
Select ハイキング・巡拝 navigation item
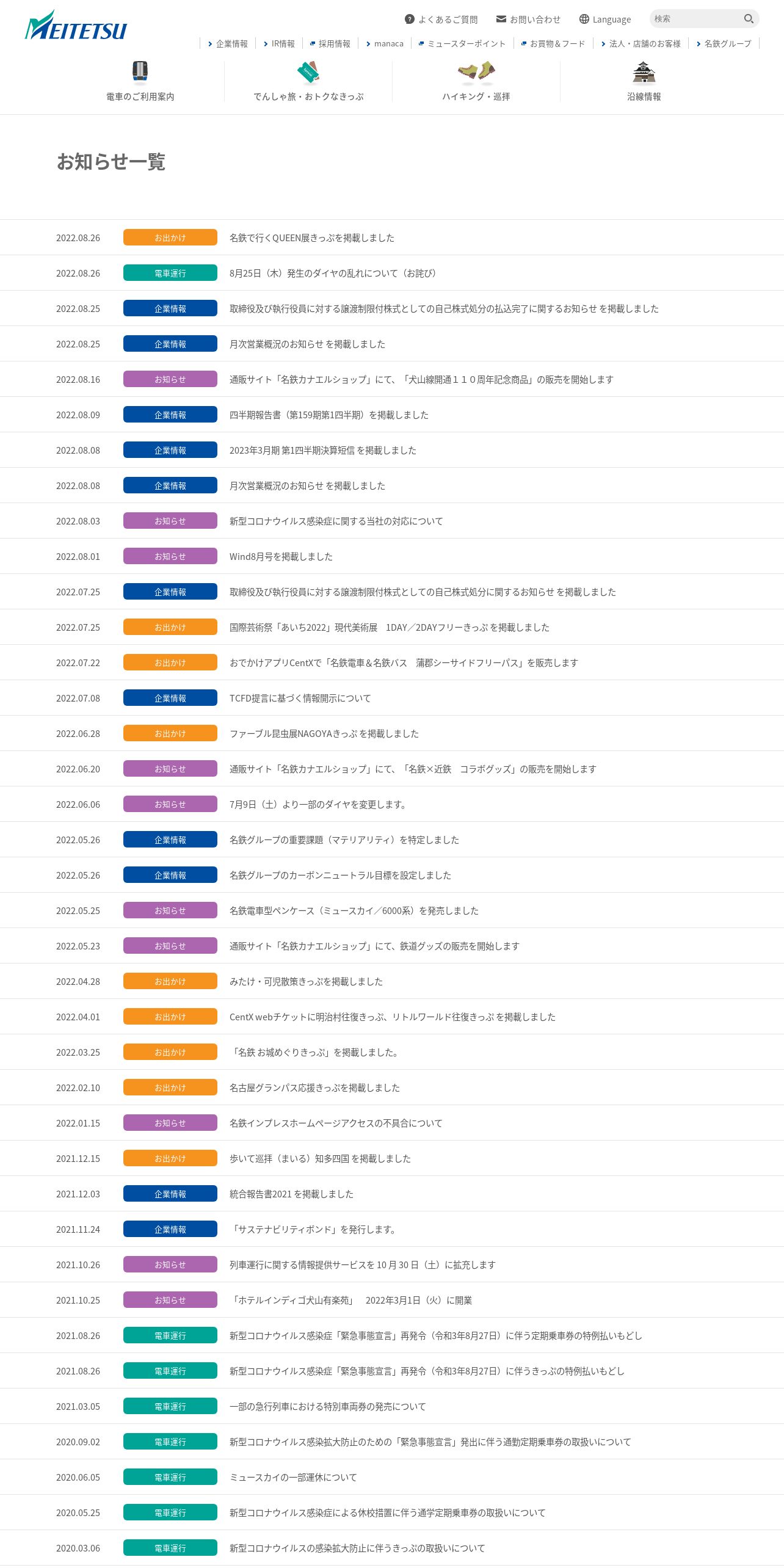point(476,81)
